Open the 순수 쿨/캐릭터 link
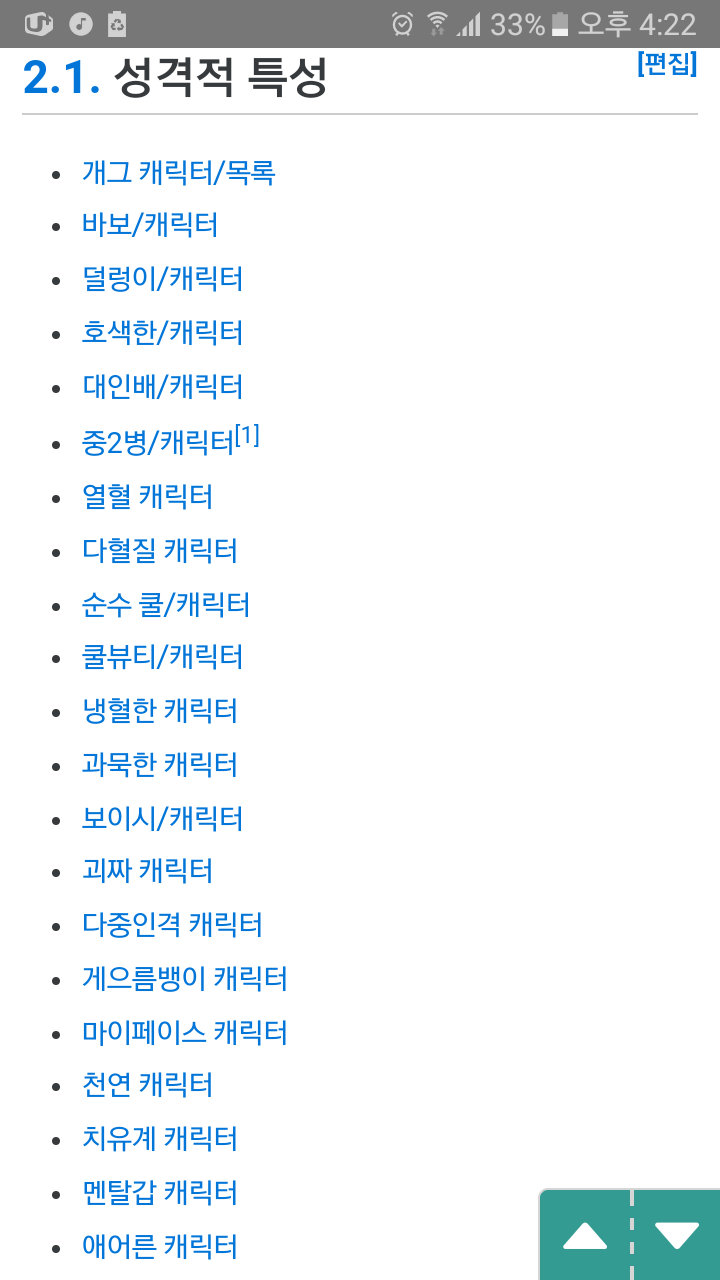This screenshot has height=1280, width=720. click(166, 604)
